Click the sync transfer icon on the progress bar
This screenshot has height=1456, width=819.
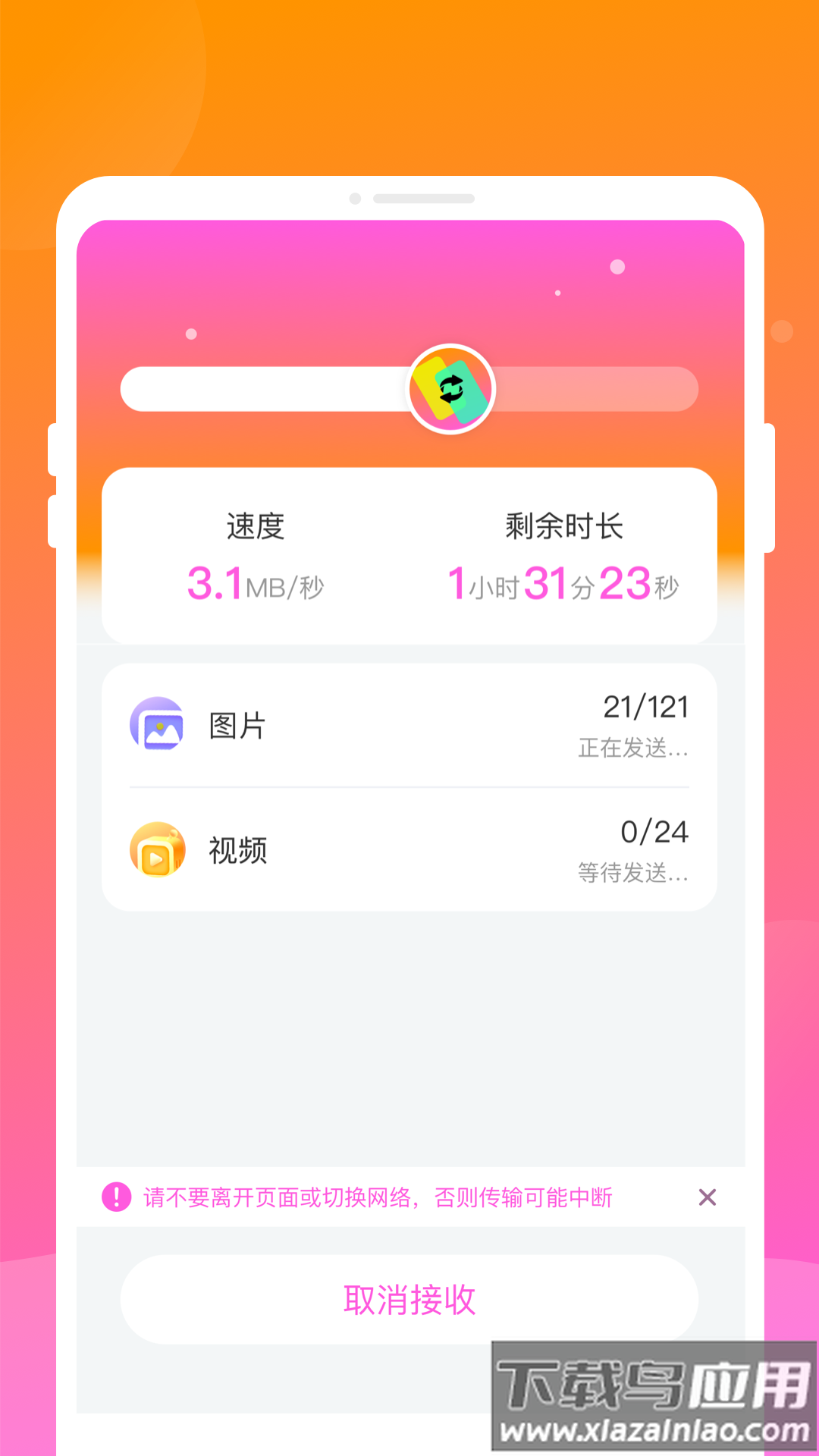pyautogui.click(x=450, y=388)
